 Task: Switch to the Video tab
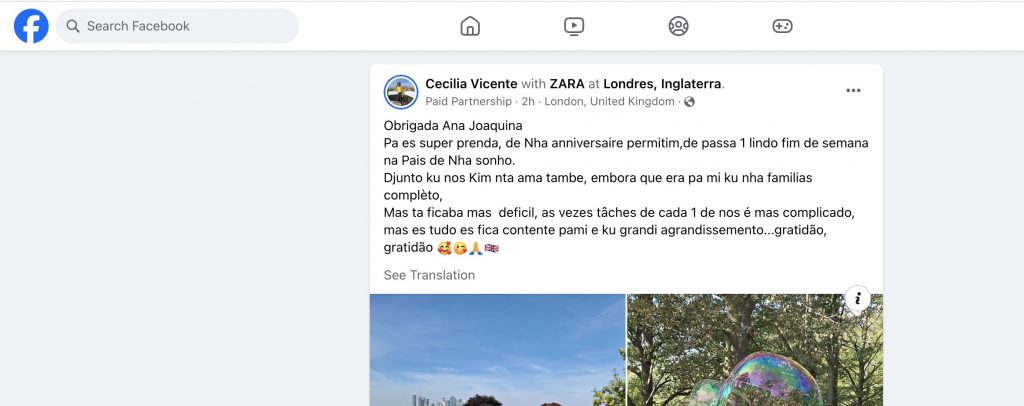pos(574,26)
